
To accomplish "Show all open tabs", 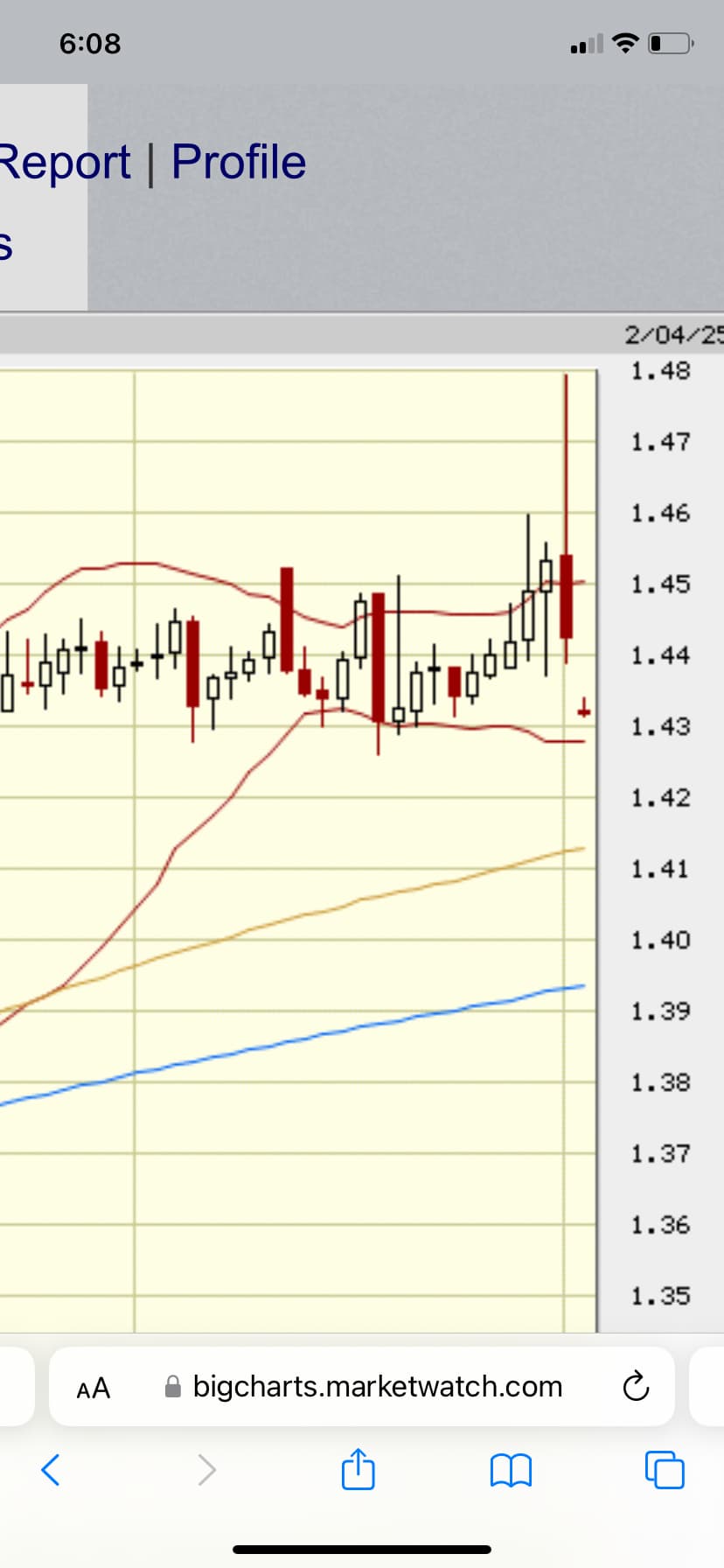I will [x=665, y=1469].
